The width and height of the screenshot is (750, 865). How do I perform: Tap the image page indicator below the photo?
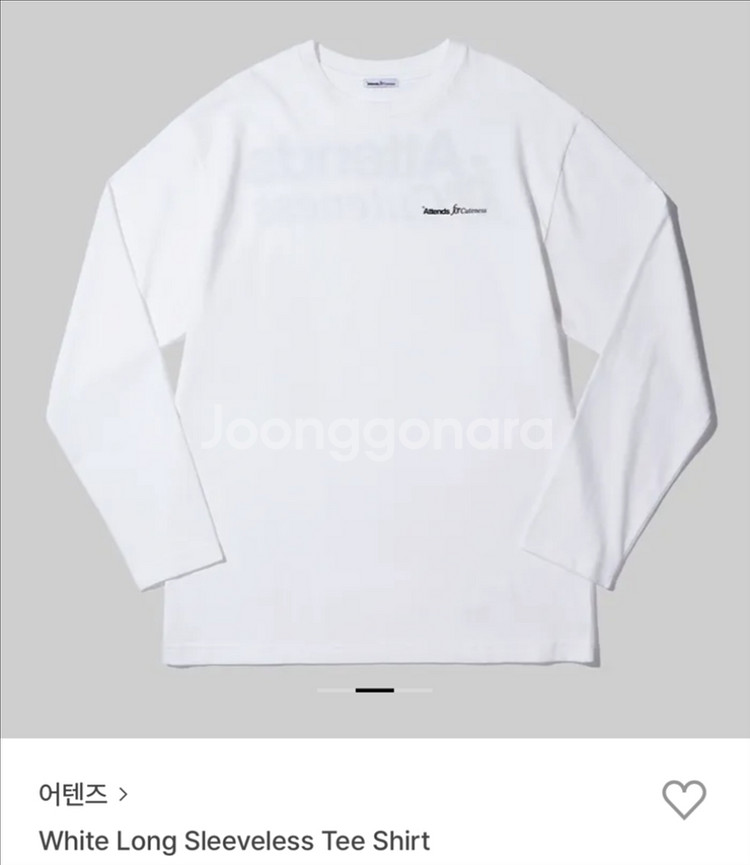click(375, 690)
